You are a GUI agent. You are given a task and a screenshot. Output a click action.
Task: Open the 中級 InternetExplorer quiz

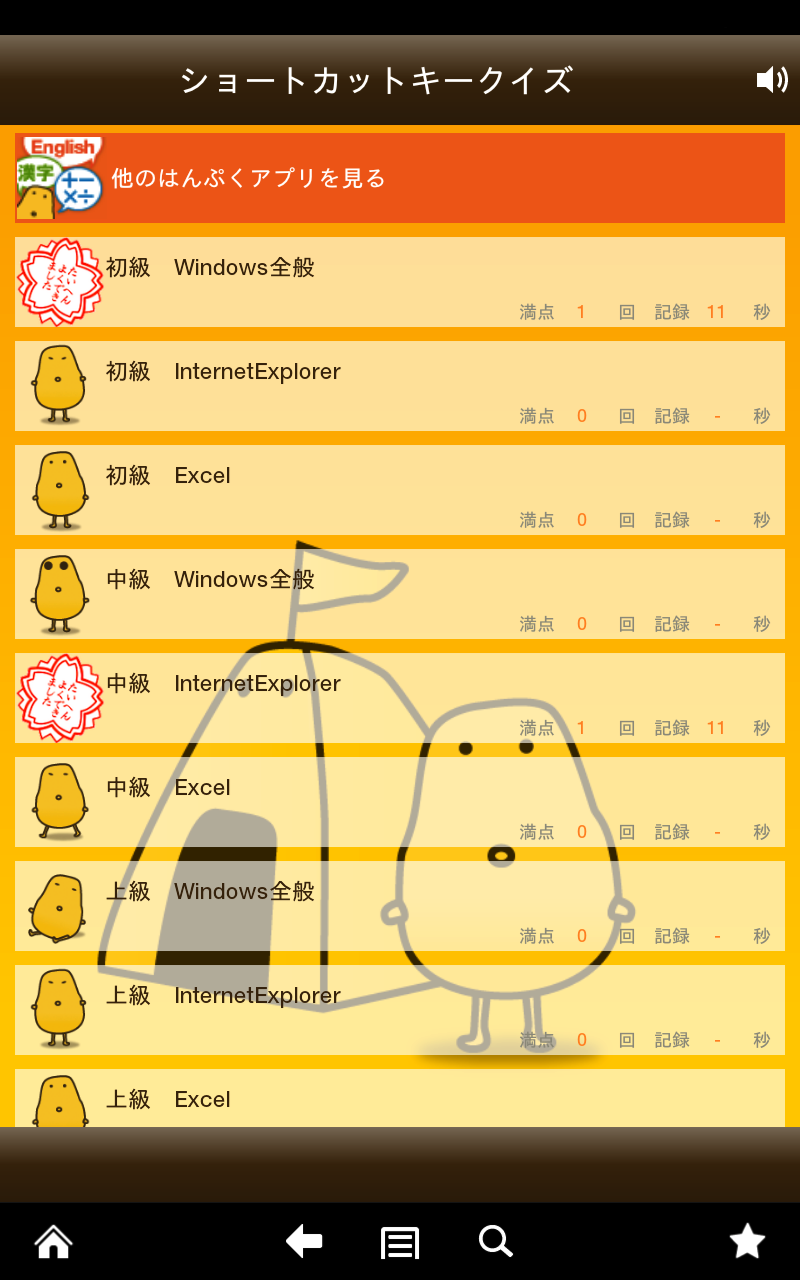pyautogui.click(x=400, y=698)
